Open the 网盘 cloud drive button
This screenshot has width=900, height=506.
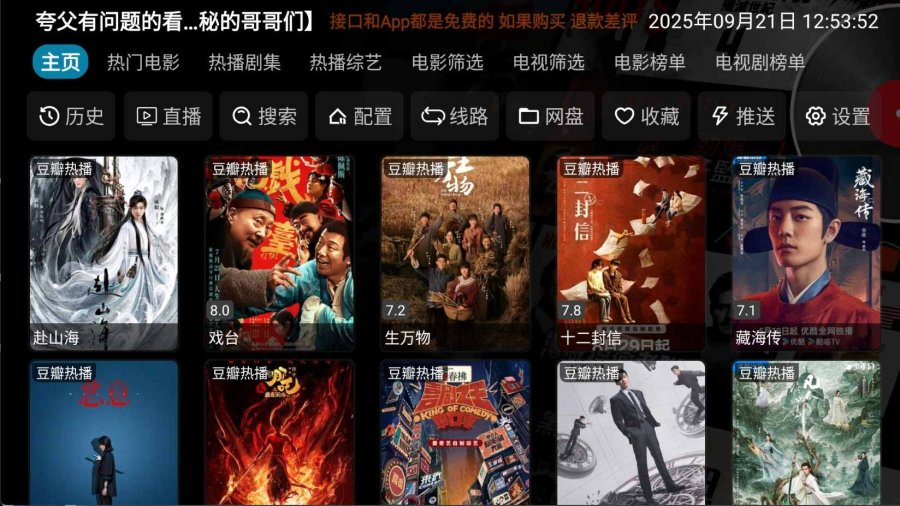click(551, 116)
